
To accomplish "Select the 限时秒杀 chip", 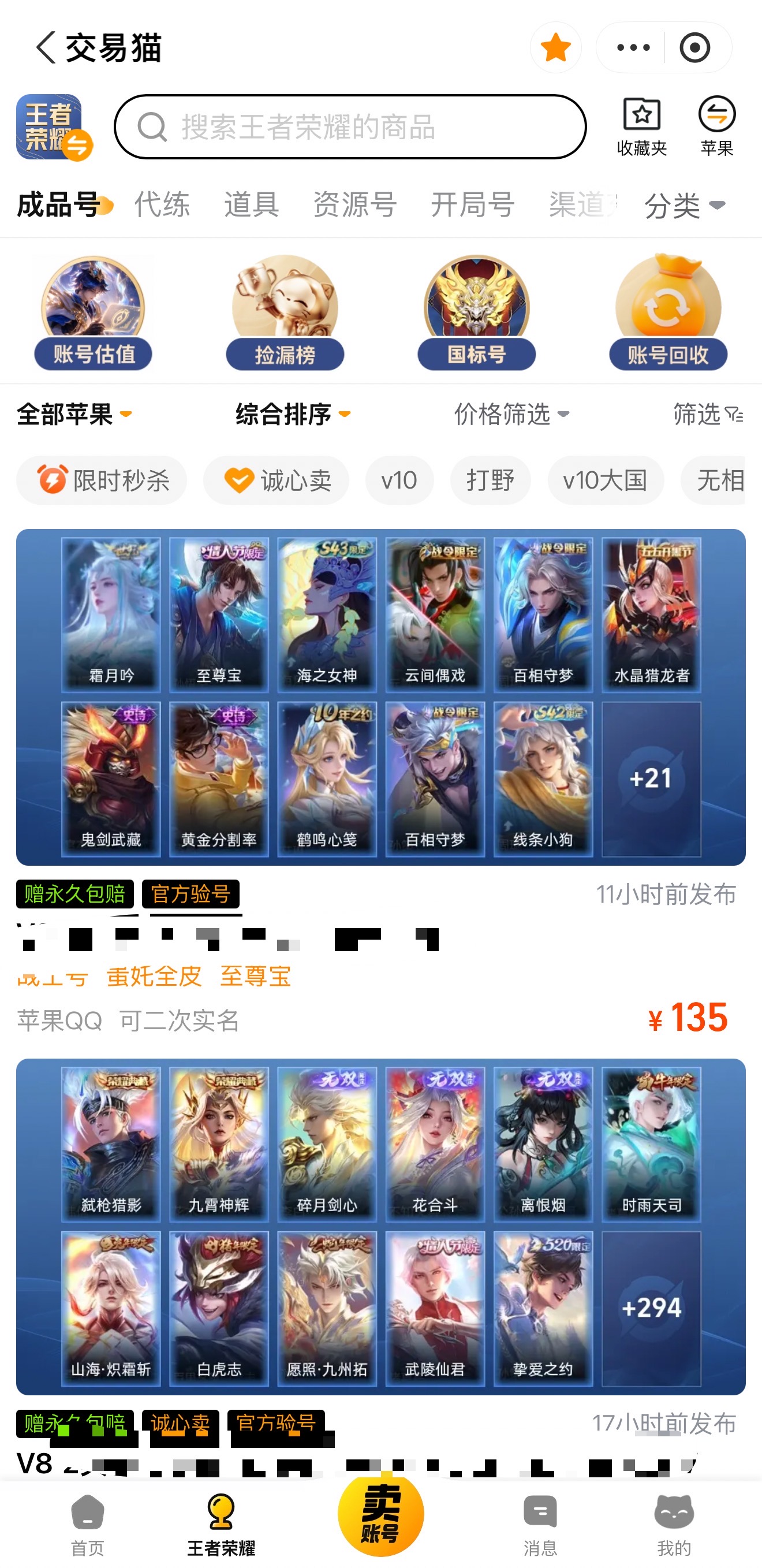I will (x=102, y=481).
